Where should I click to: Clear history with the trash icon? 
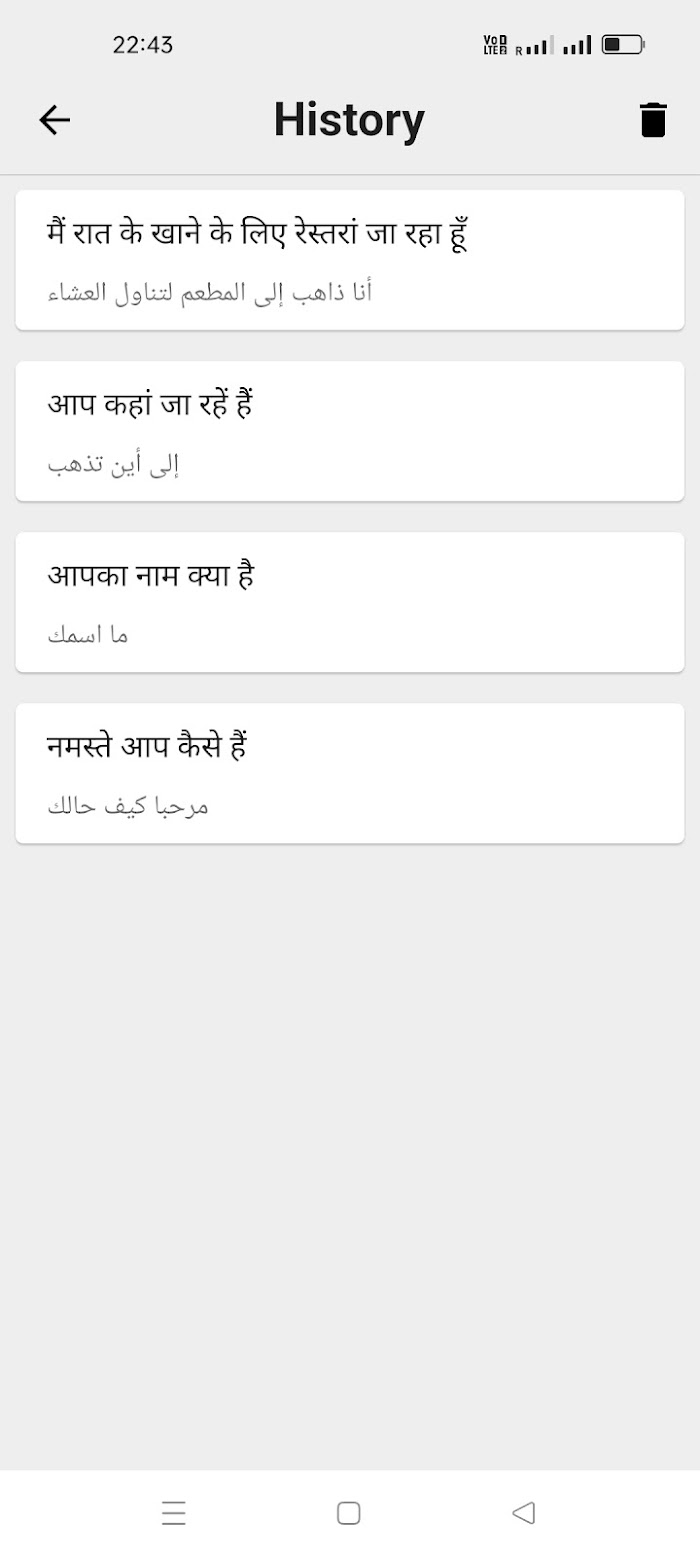(653, 120)
